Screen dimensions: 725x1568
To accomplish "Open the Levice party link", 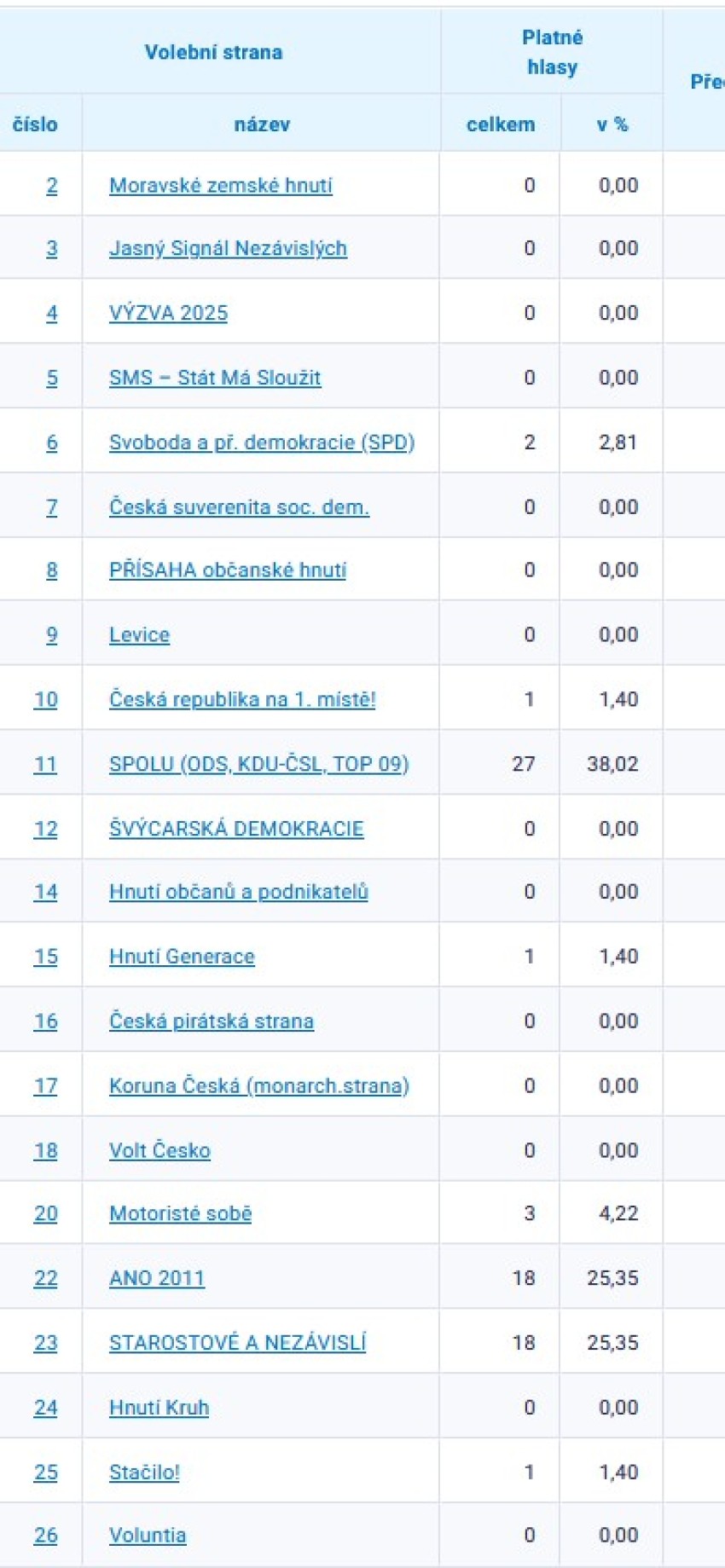I will point(139,635).
